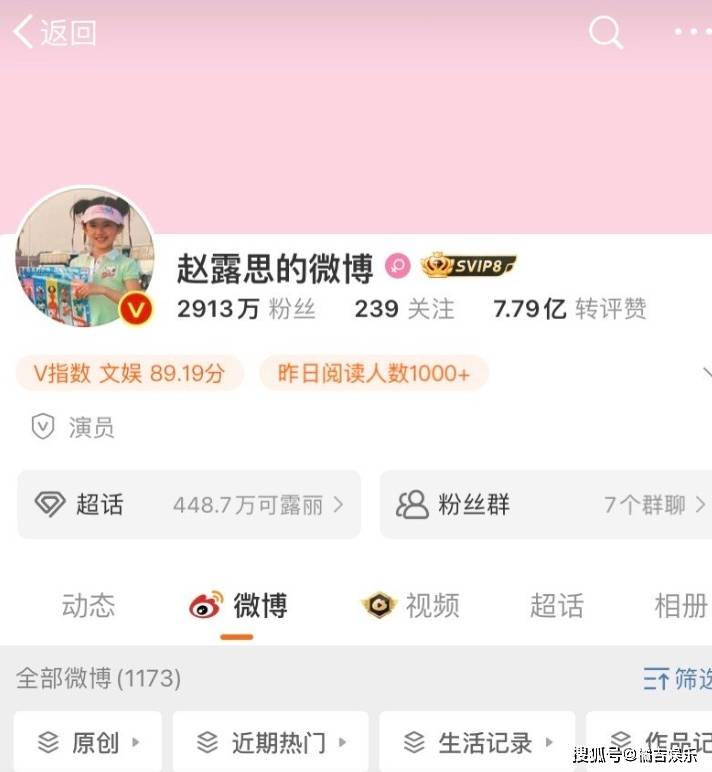Viewport: 712px width, 772px height.
Task: Filter posts by 原创
Action: click(x=88, y=742)
